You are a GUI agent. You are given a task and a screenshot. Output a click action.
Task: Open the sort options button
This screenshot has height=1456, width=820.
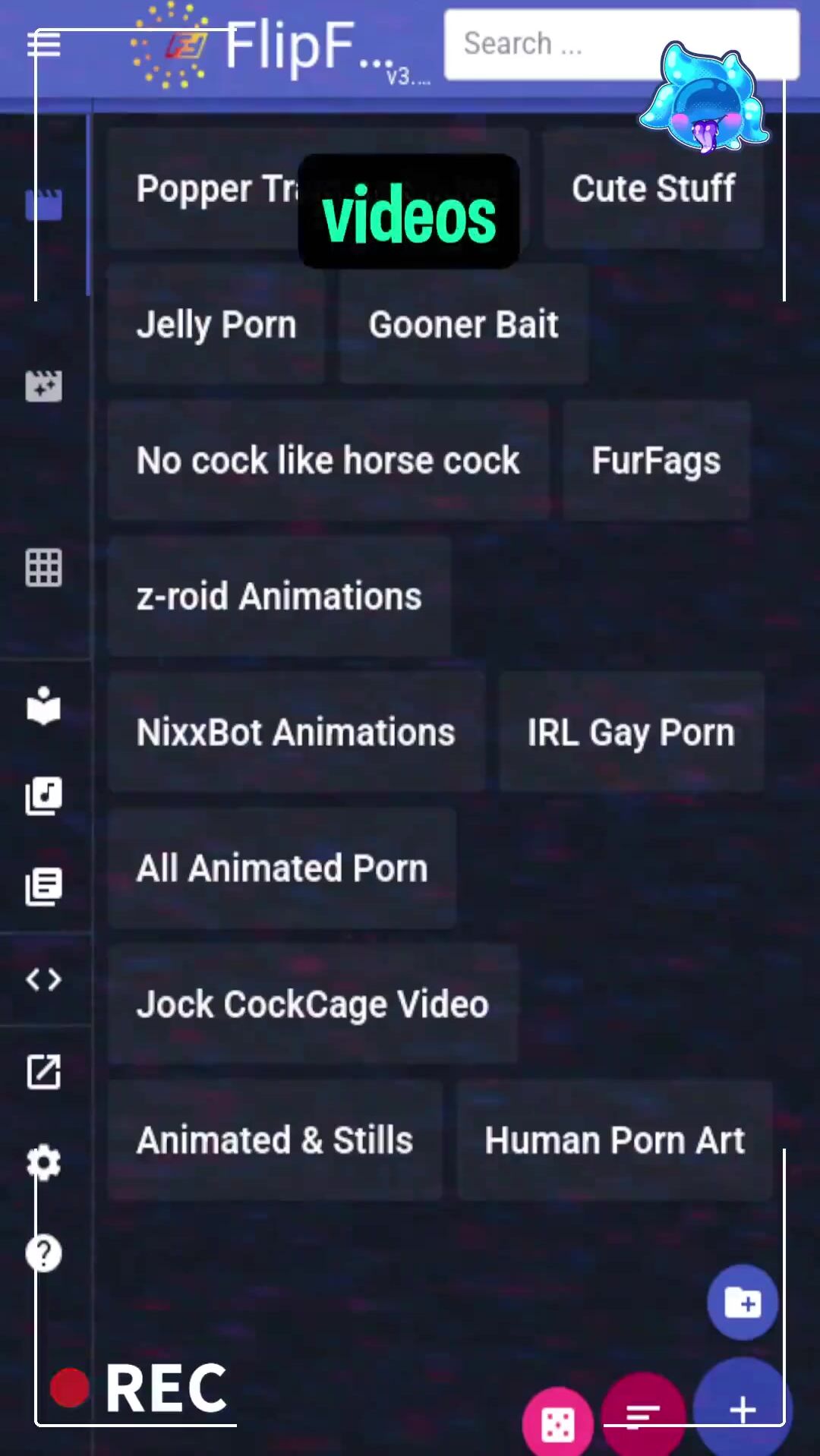pyautogui.click(x=642, y=1415)
